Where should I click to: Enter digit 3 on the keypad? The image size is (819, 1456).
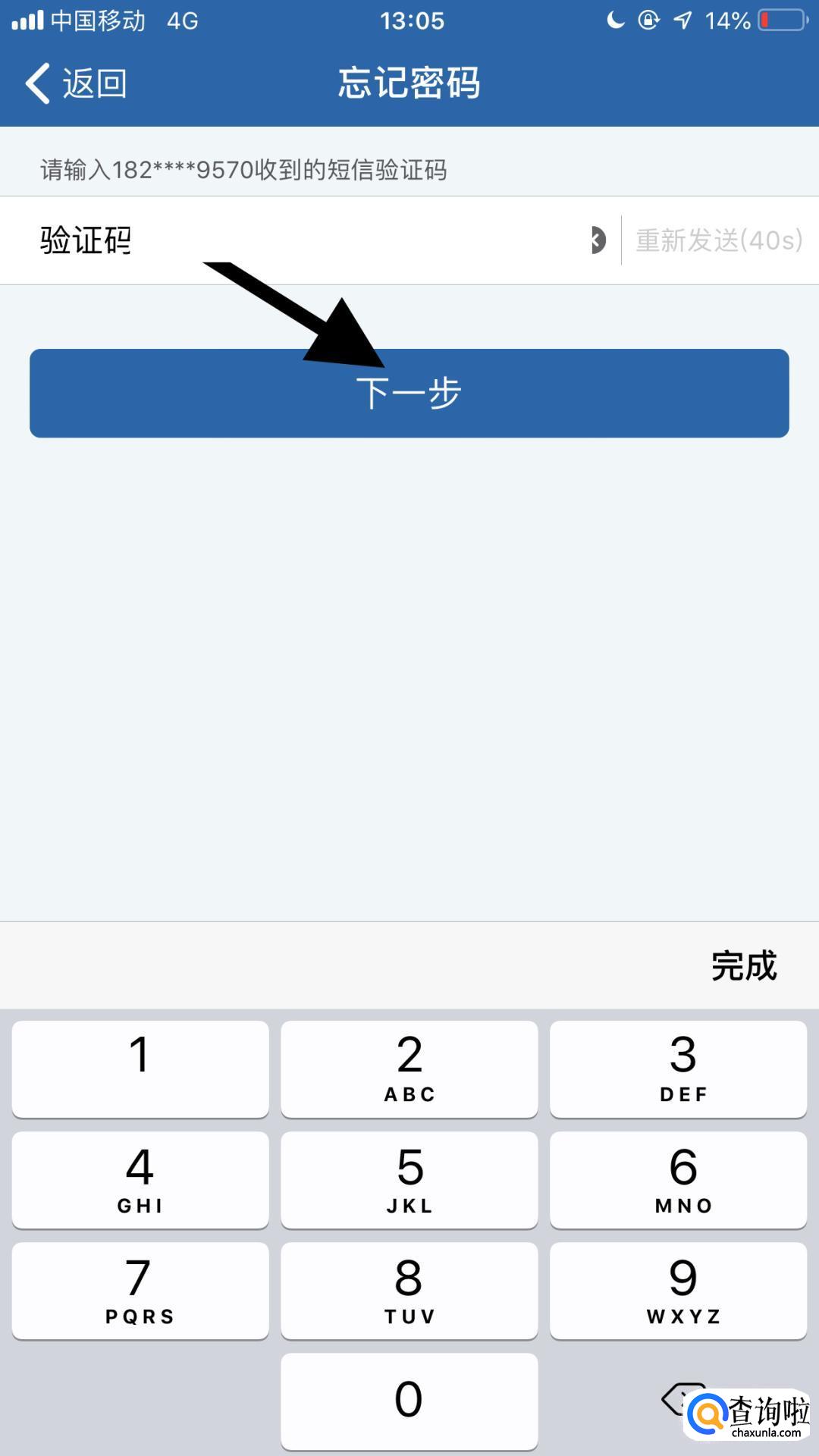point(678,1068)
